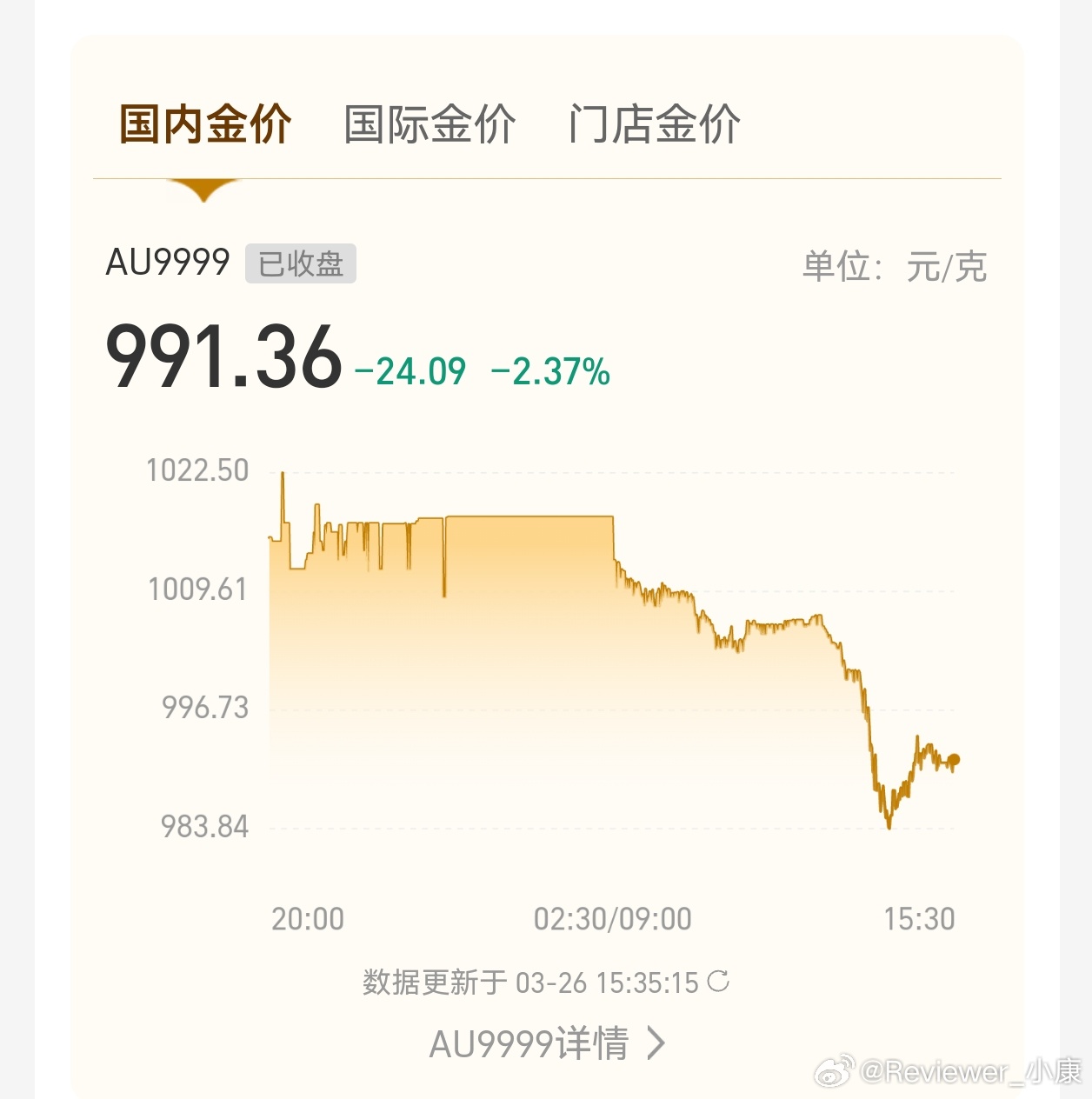The image size is (1092, 1099).
Task: Select the 已收盘 status badge
Action: pos(300,263)
